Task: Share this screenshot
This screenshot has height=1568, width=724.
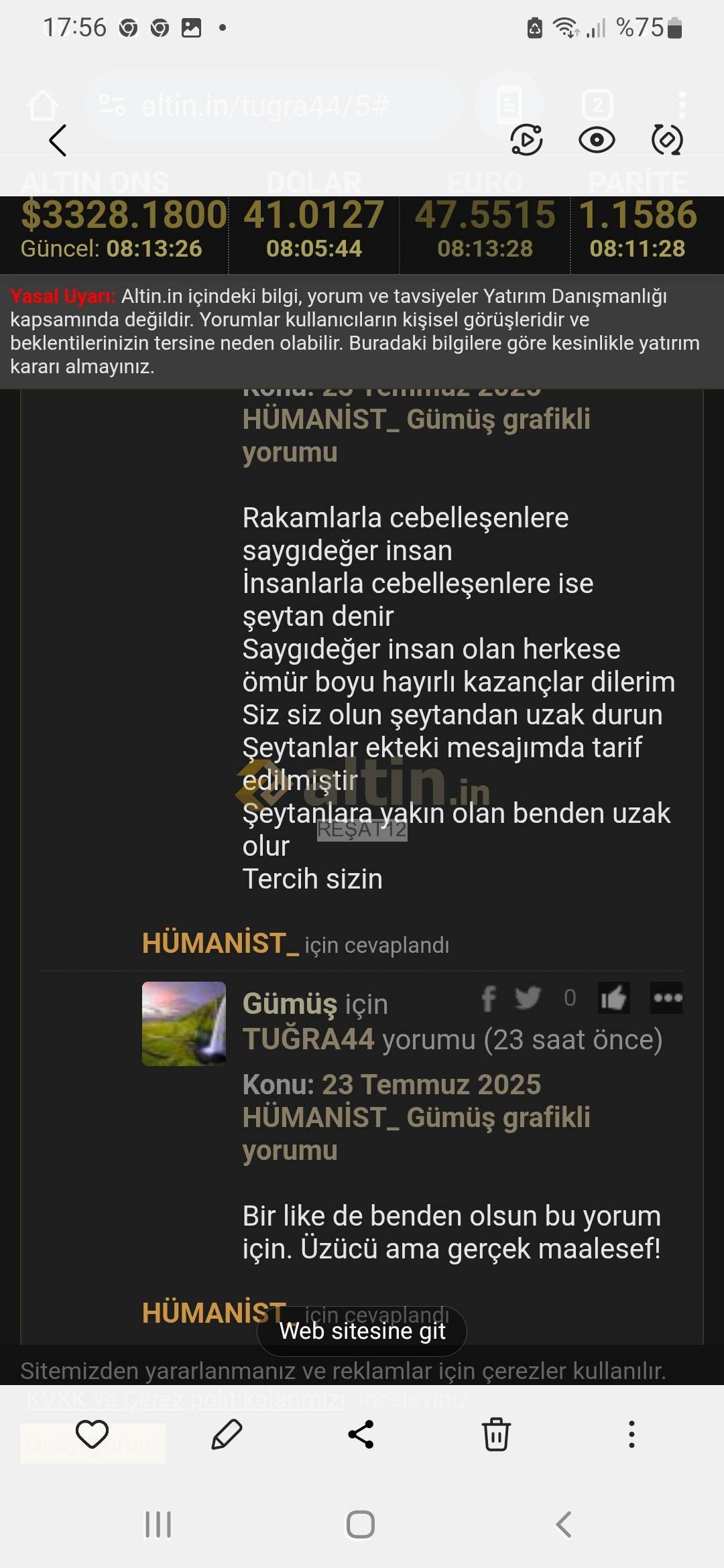Action: (361, 1435)
